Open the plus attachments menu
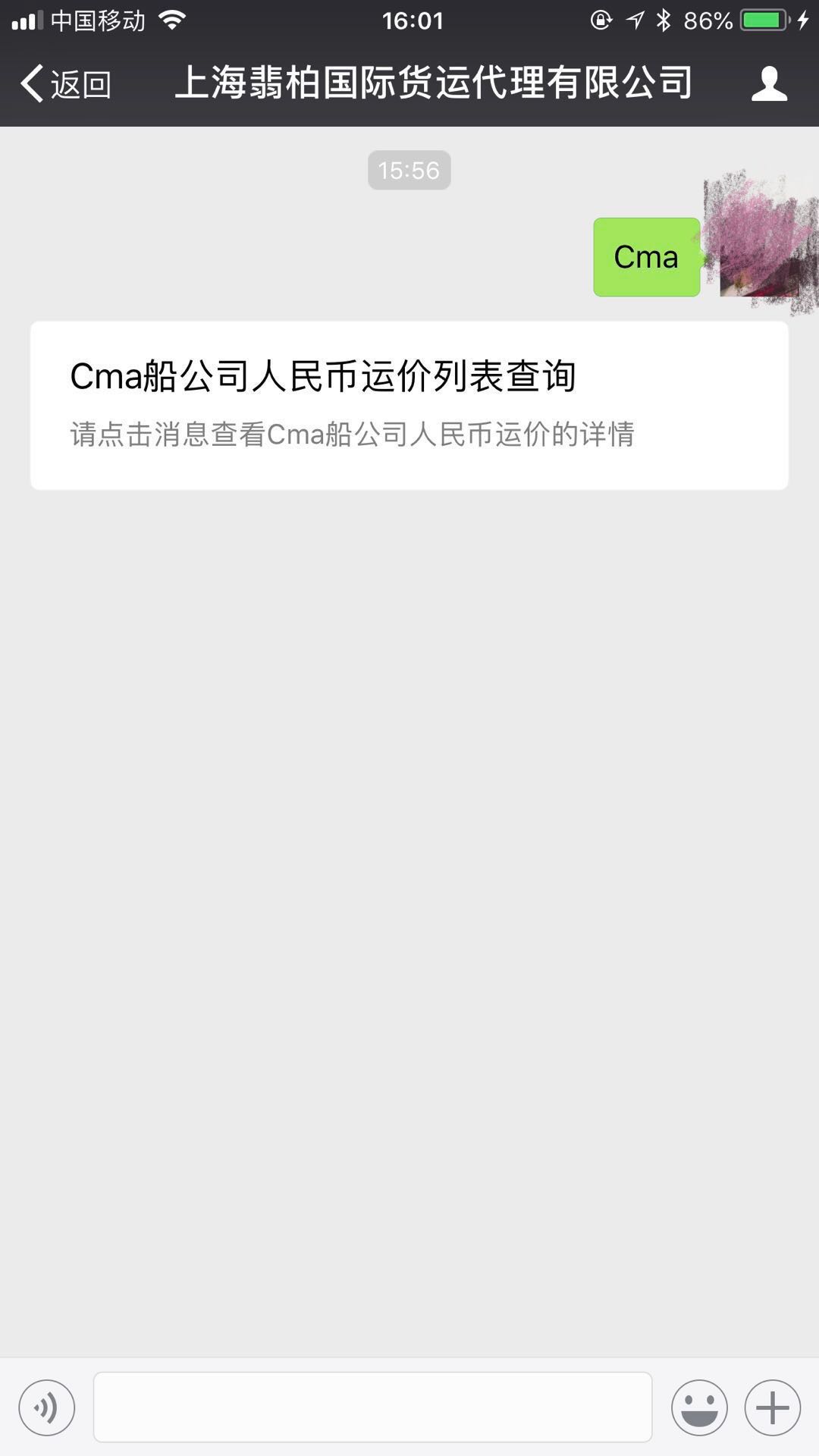This screenshot has height=1456, width=819. pos(773,1408)
